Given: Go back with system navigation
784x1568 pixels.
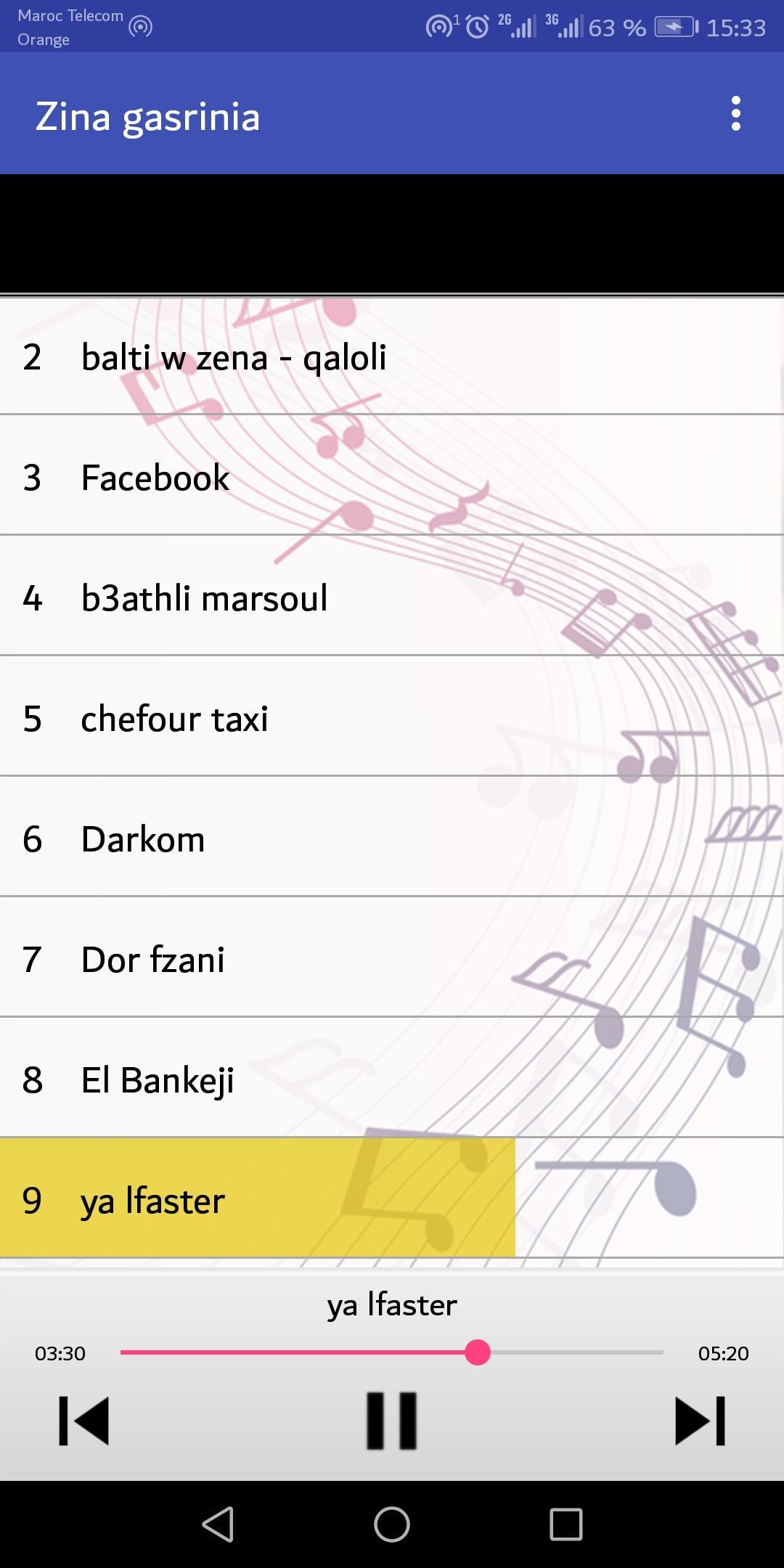Looking at the screenshot, I should pos(218,1524).
